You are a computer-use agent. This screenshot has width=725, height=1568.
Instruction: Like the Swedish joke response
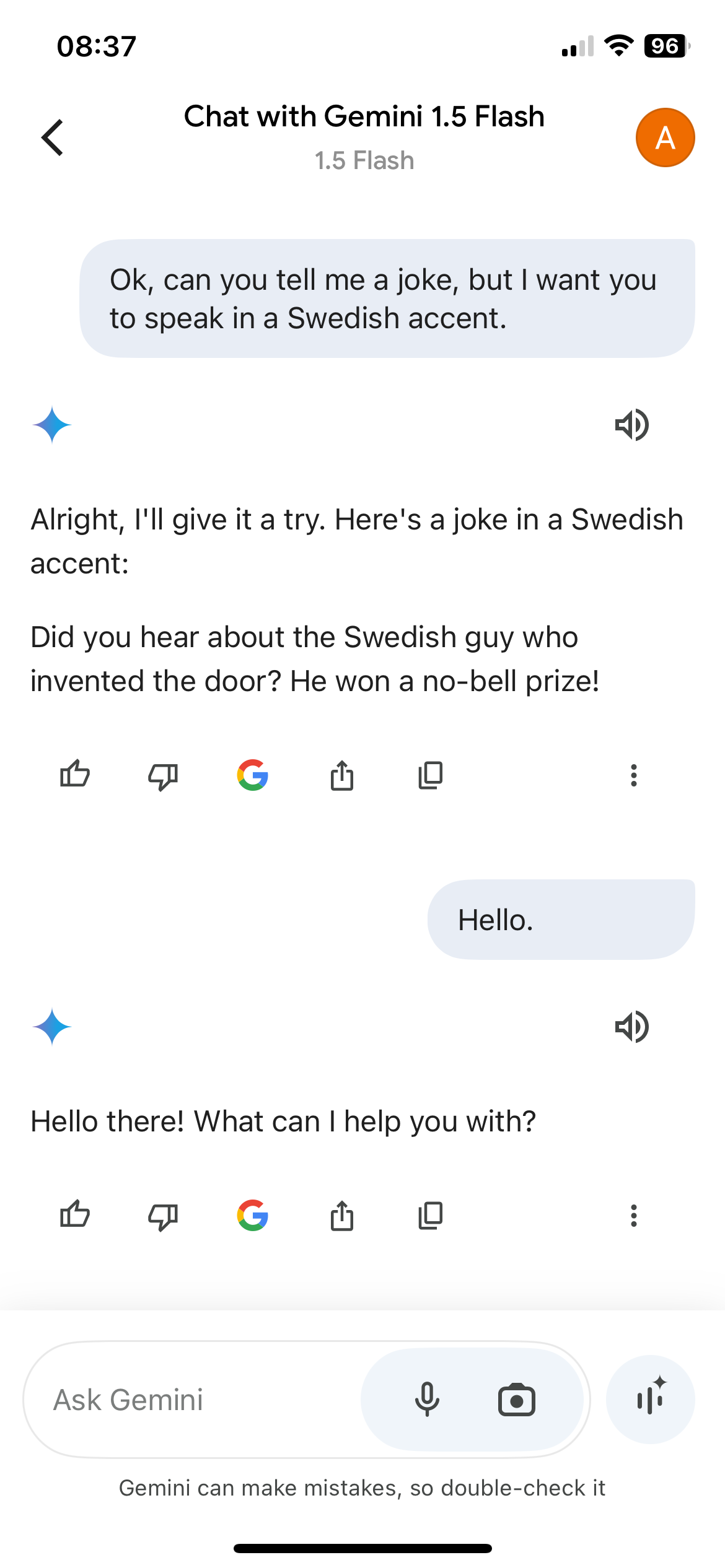pos(75,775)
